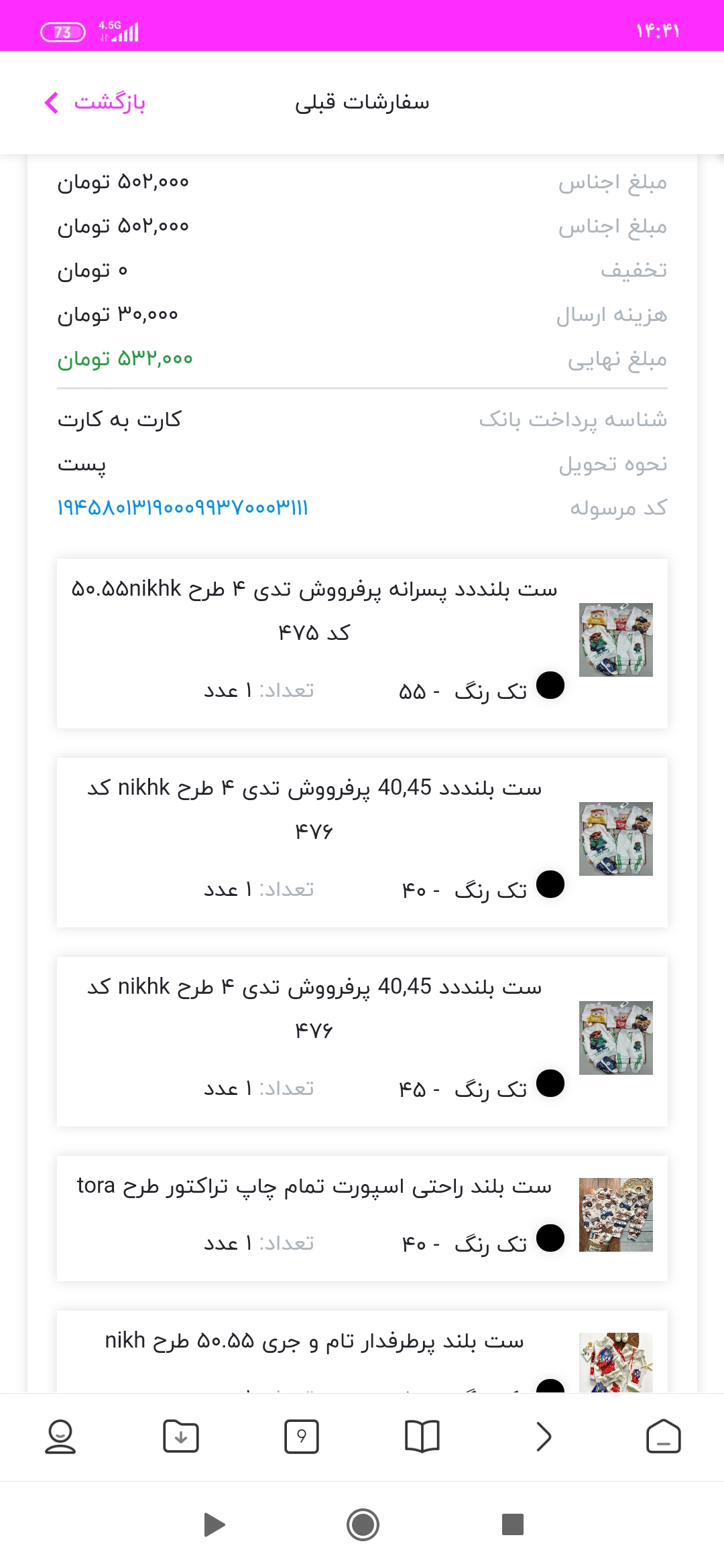The height and width of the screenshot is (1568, 724).
Task: Open the shipment tracking code link
Action: click(182, 508)
